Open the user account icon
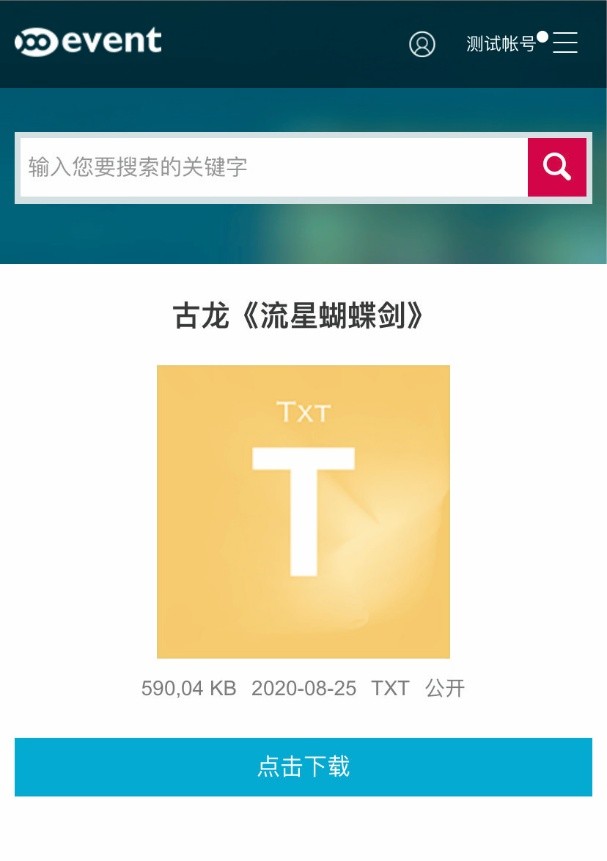The height and width of the screenshot is (861, 607). point(422,44)
